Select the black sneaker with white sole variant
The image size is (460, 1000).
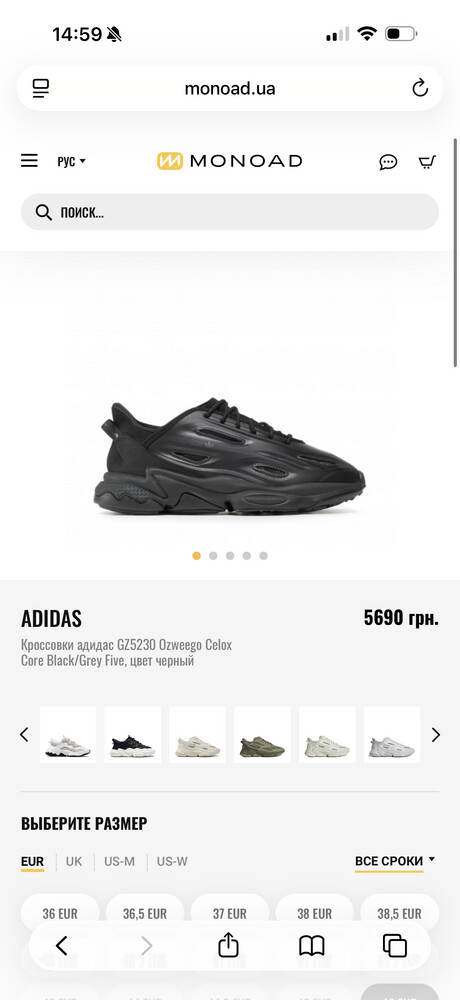click(133, 735)
